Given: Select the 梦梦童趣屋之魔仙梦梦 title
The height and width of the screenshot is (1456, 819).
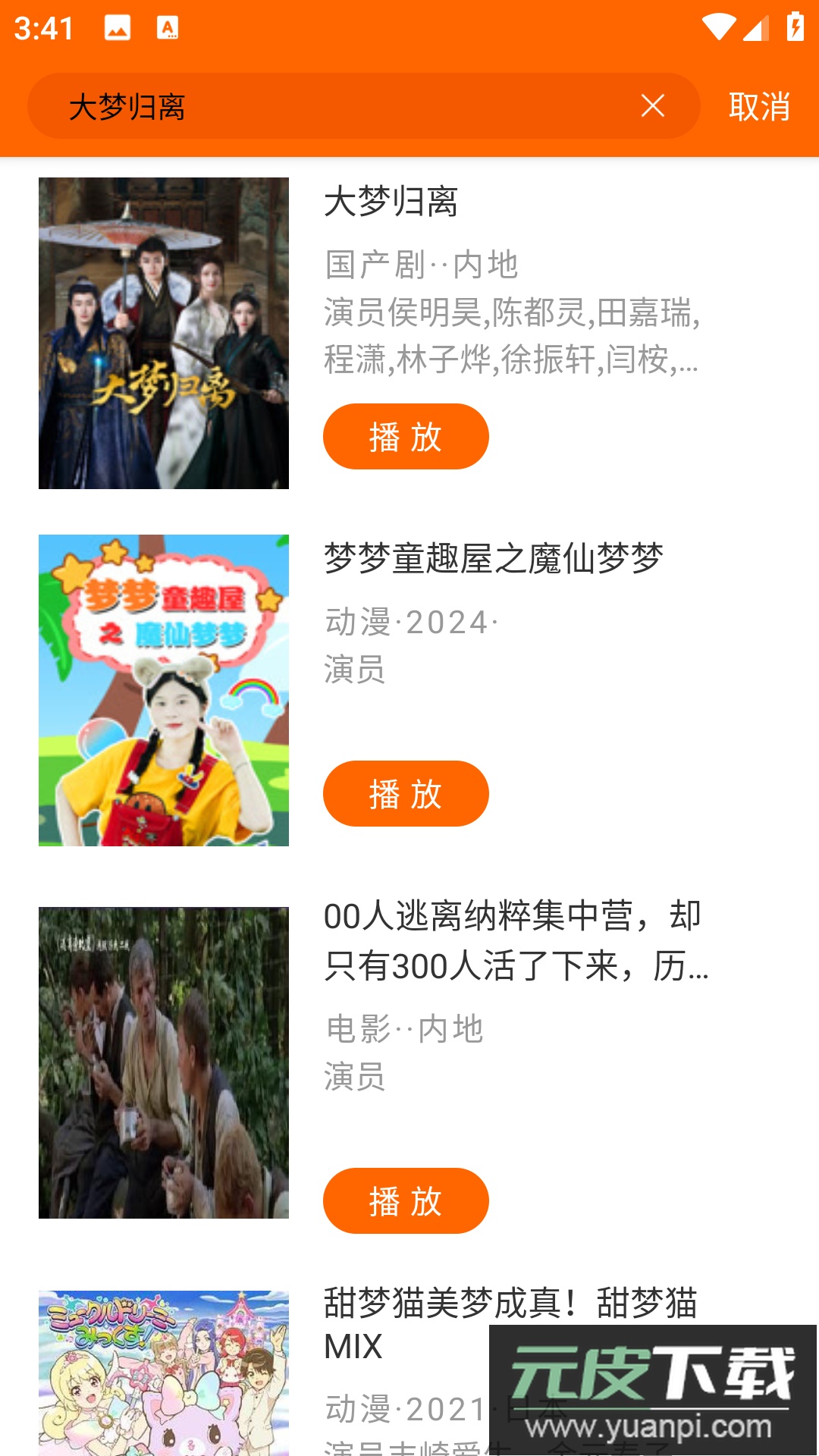Looking at the screenshot, I should (x=494, y=559).
